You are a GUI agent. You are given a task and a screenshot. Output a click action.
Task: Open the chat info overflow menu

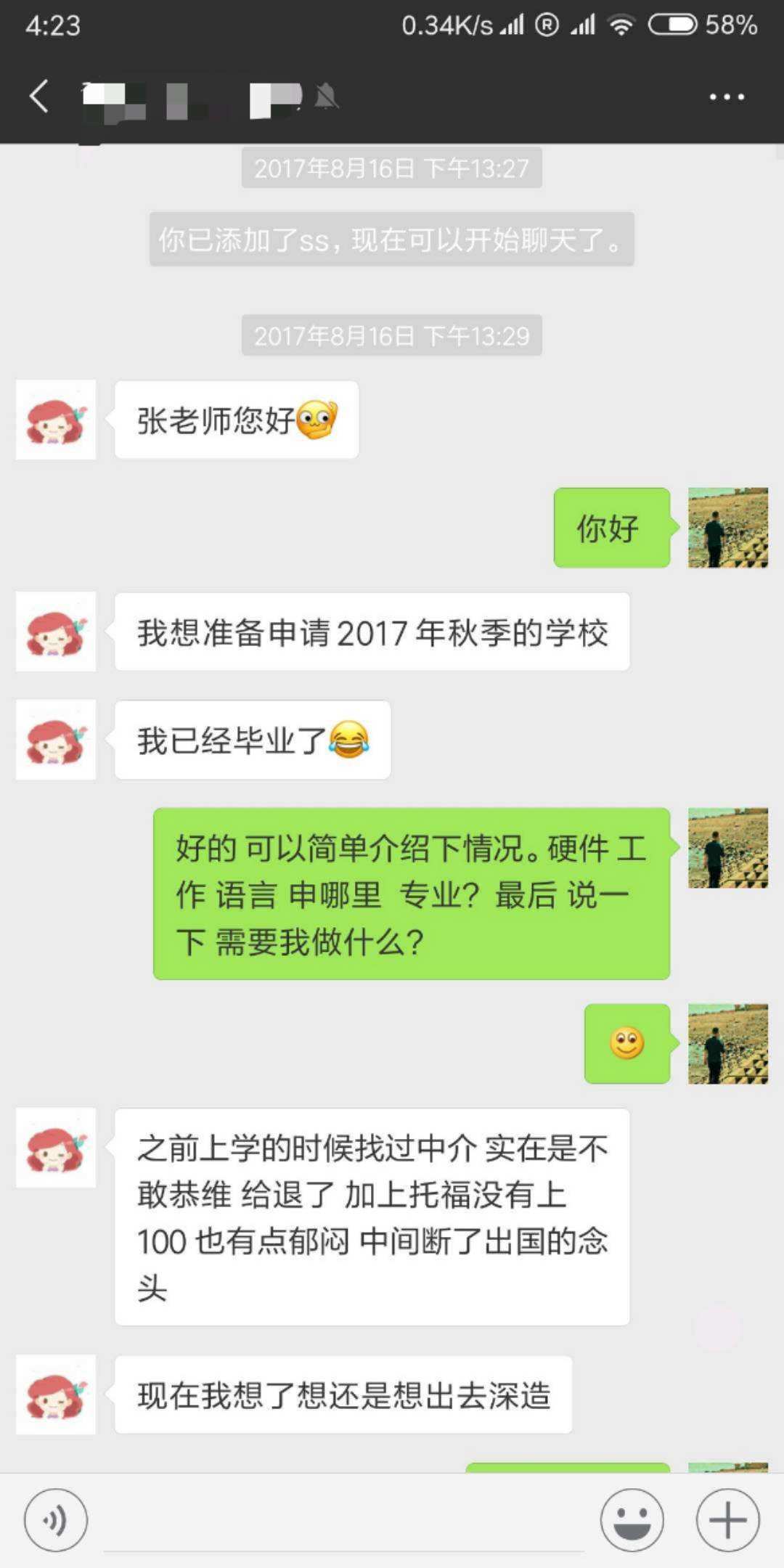pyautogui.click(x=727, y=97)
